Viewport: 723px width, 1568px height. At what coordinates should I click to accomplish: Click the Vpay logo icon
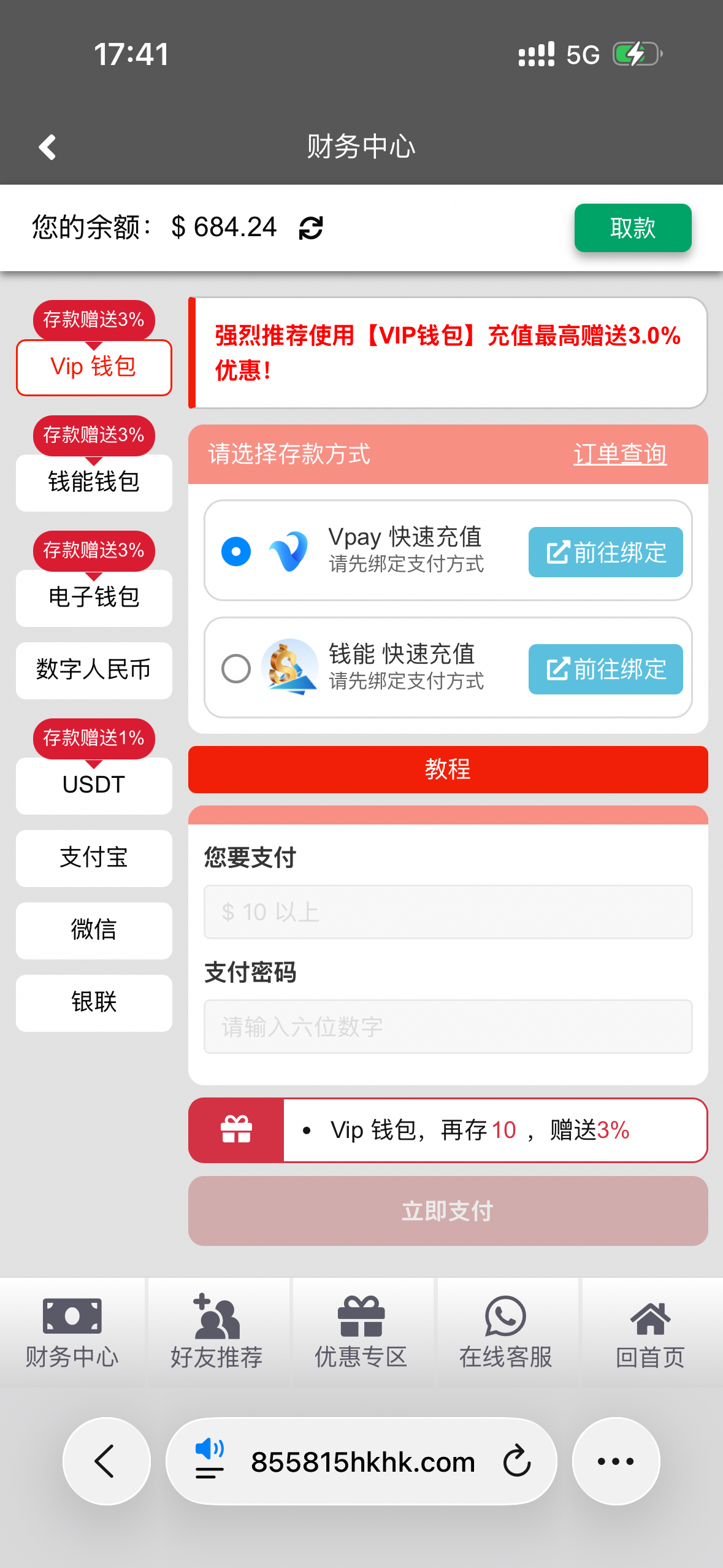289,550
